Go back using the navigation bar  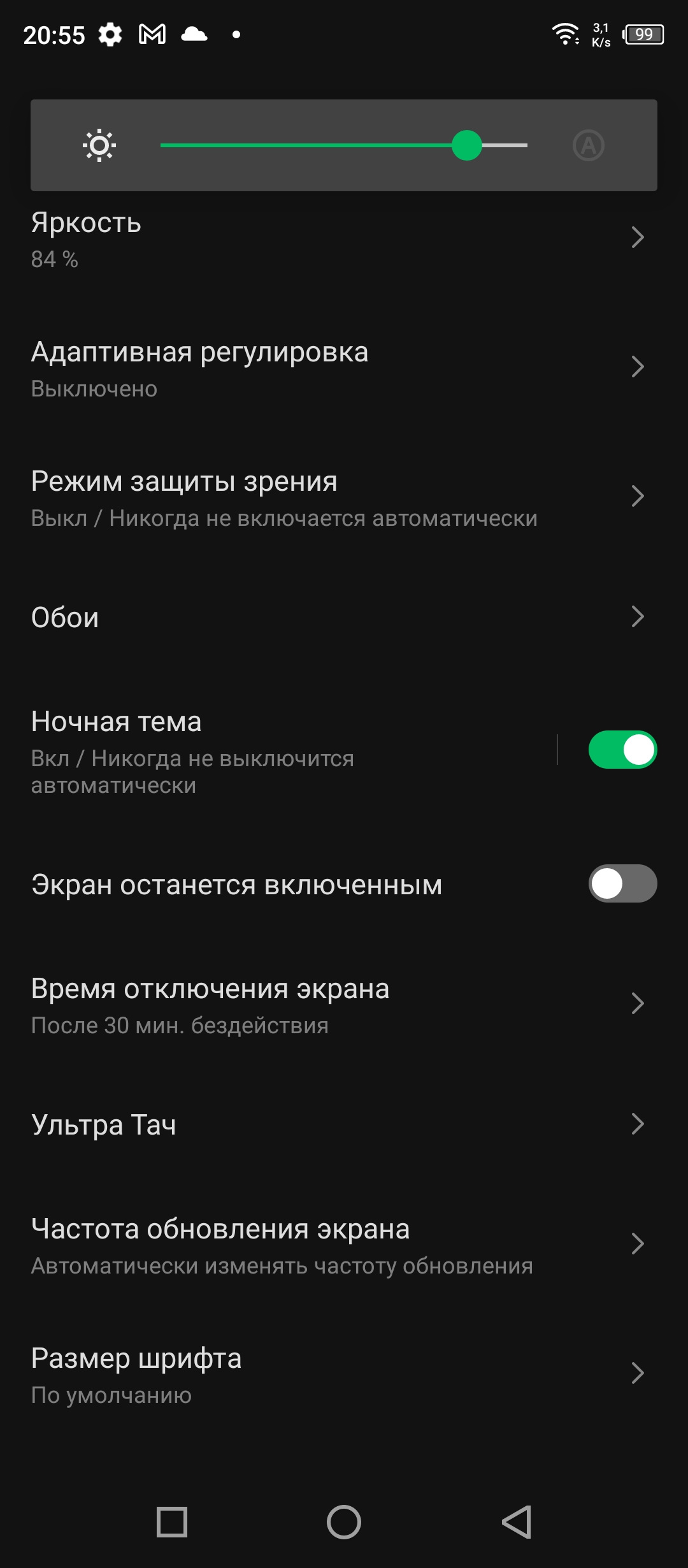click(517, 1522)
